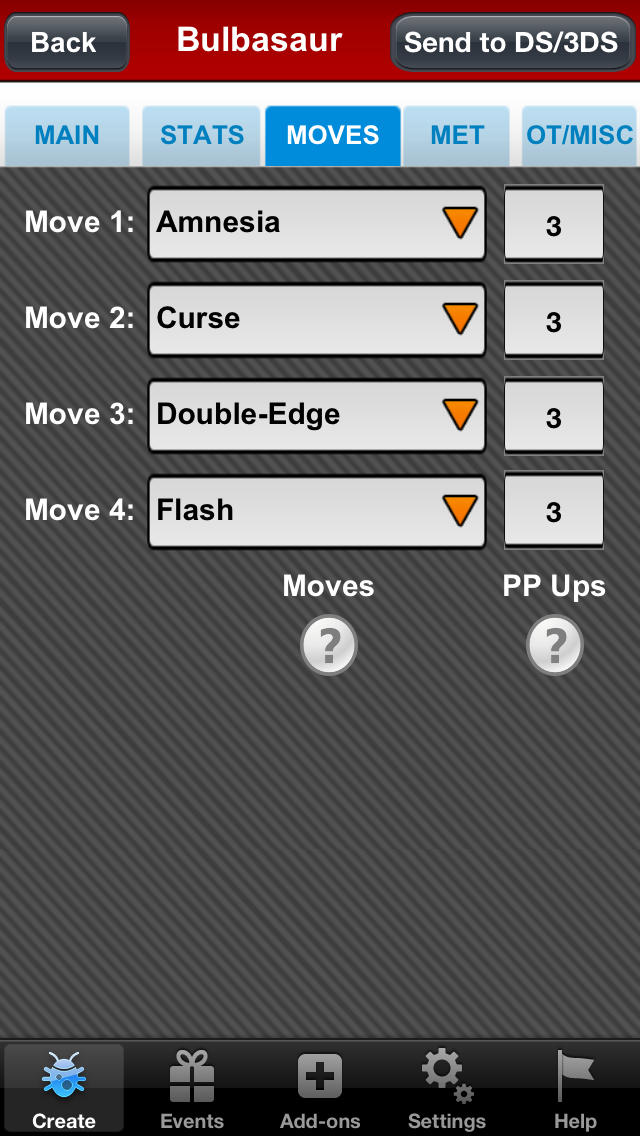Switch to the OT/MISC tab
Image resolution: width=640 pixels, height=1136 pixels.
point(580,136)
